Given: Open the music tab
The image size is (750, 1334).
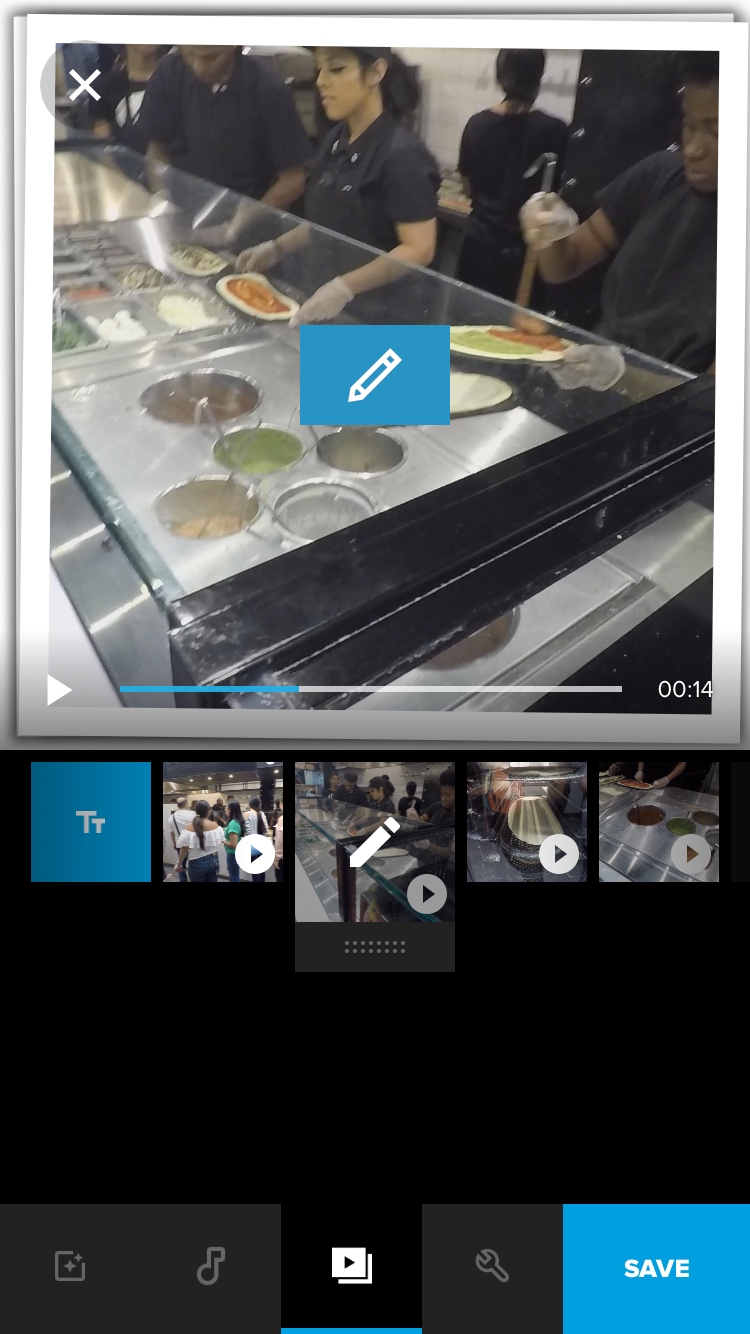Looking at the screenshot, I should click(x=211, y=1268).
